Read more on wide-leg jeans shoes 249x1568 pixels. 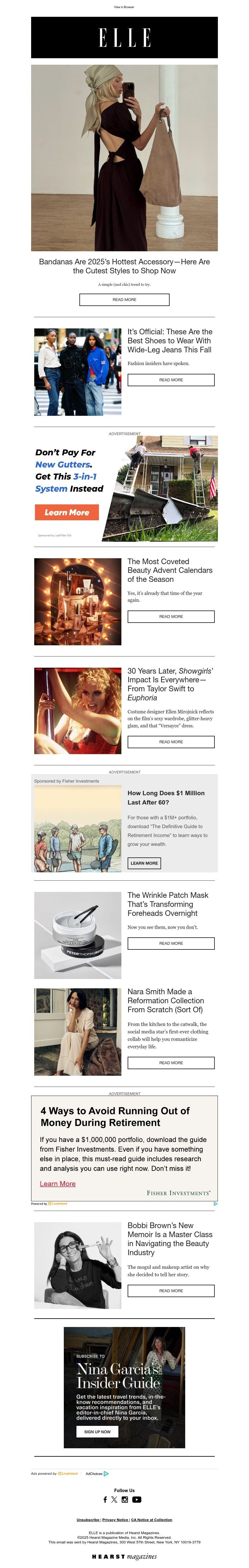pyautogui.click(x=171, y=380)
